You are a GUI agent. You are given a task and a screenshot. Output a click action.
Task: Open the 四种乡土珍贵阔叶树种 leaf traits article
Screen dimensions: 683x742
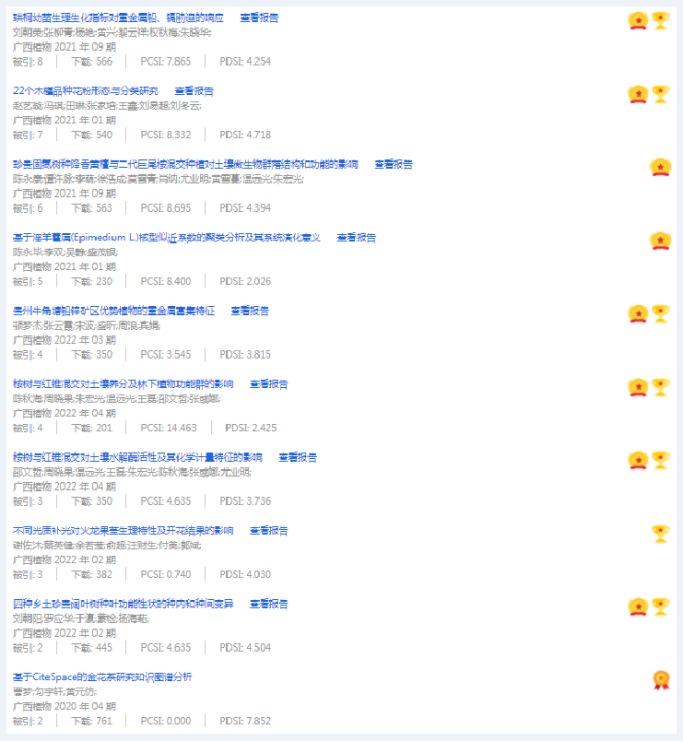click(x=123, y=604)
